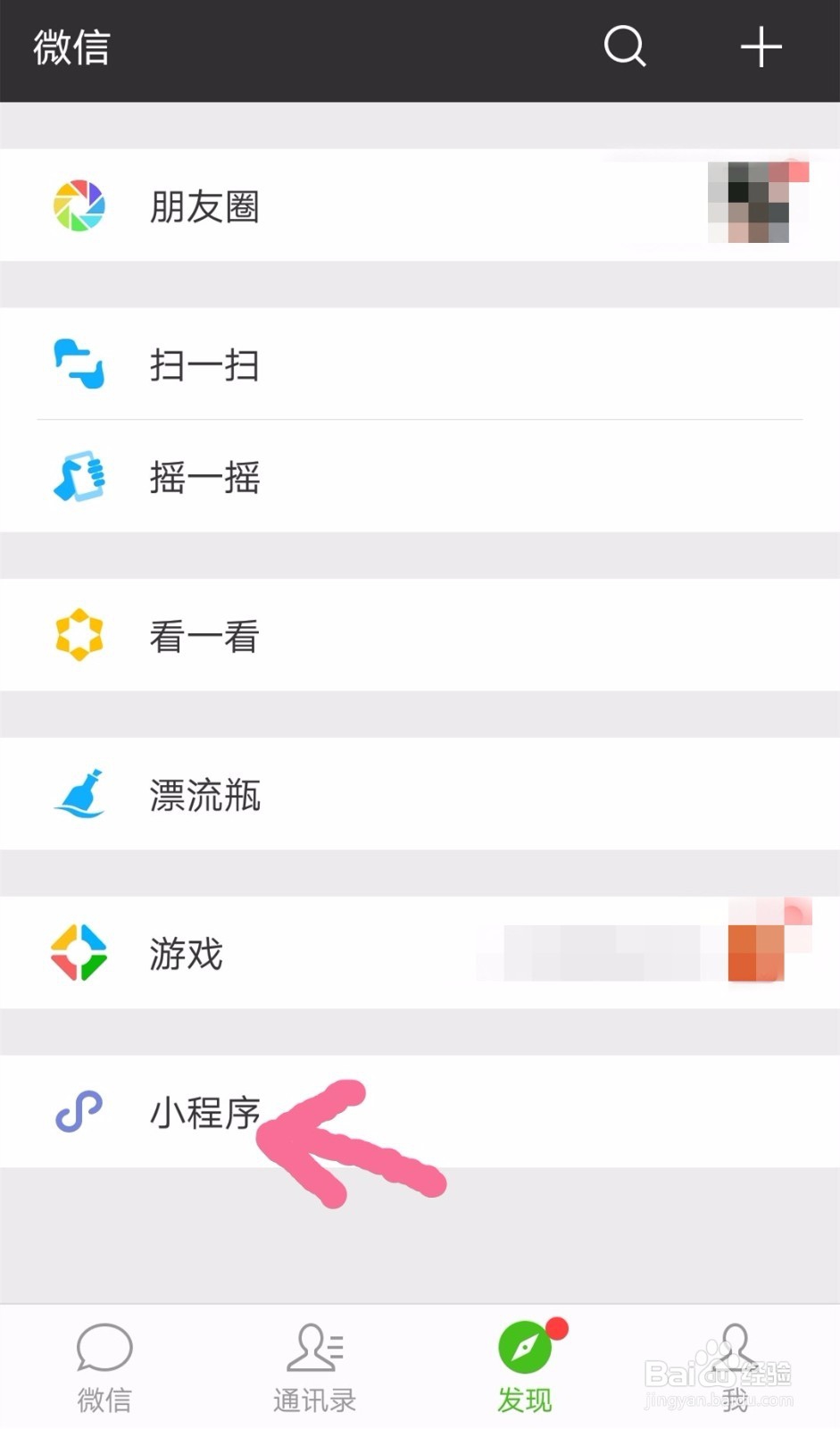Image resolution: width=840 pixels, height=1429 pixels.
Task: Open Games via the 游戏 pinwheel icon
Action: point(79,953)
